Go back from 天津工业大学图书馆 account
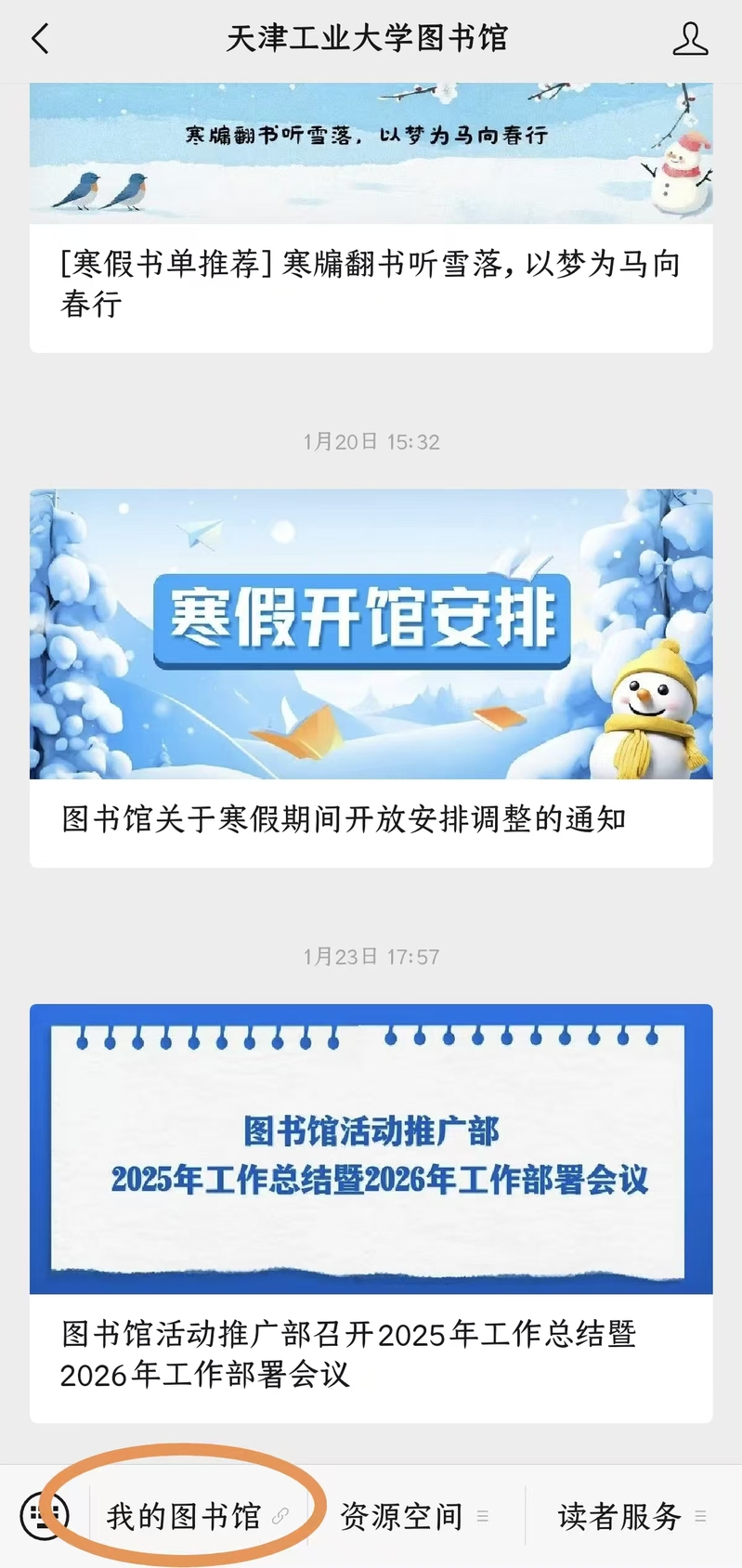Screen dimensions: 742x1568 tap(40, 39)
